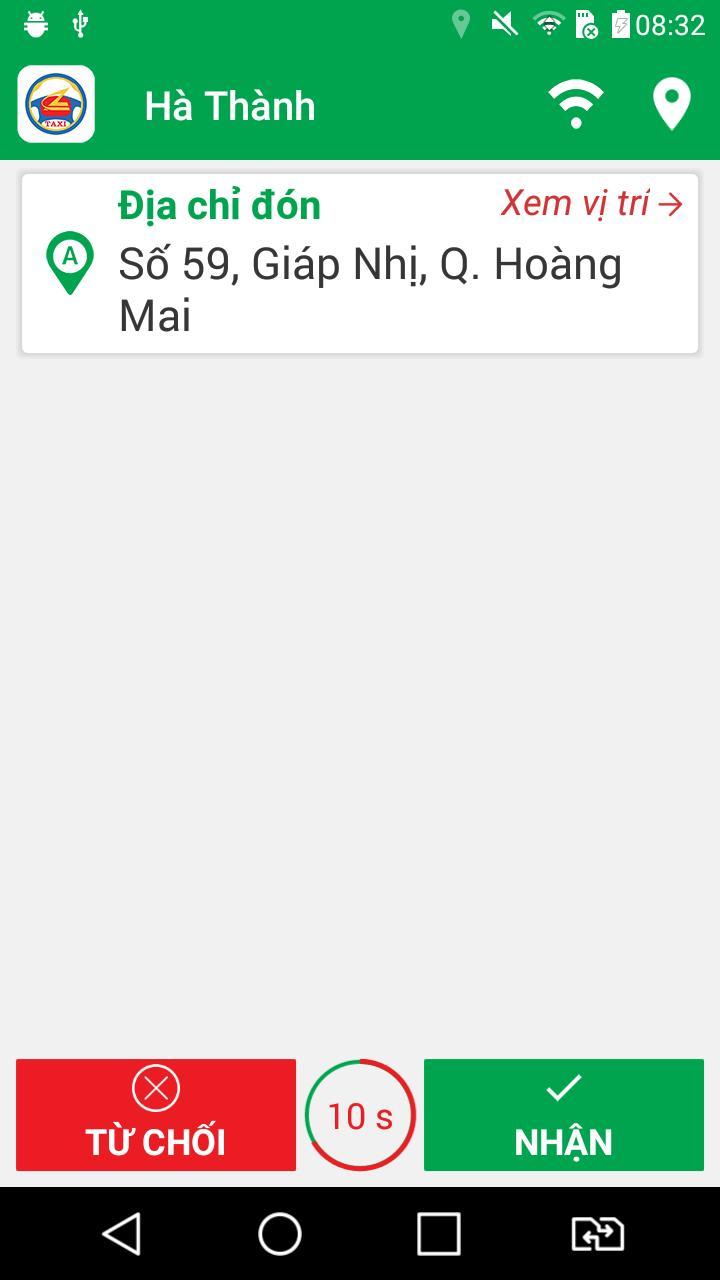Tap the Hà Thành title in the header
The height and width of the screenshot is (1280, 720).
point(231,104)
